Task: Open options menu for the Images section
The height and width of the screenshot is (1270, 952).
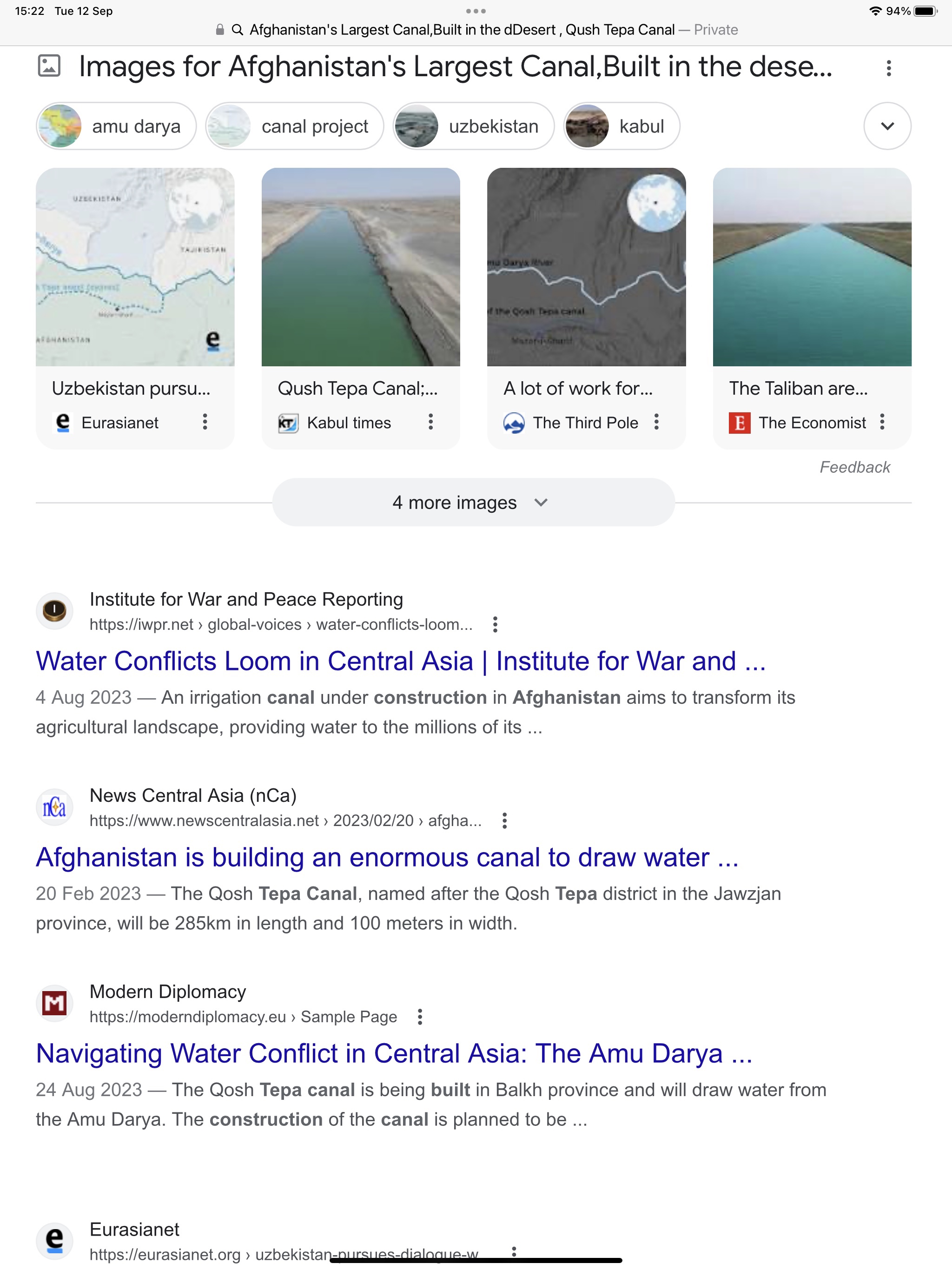Action: point(888,68)
